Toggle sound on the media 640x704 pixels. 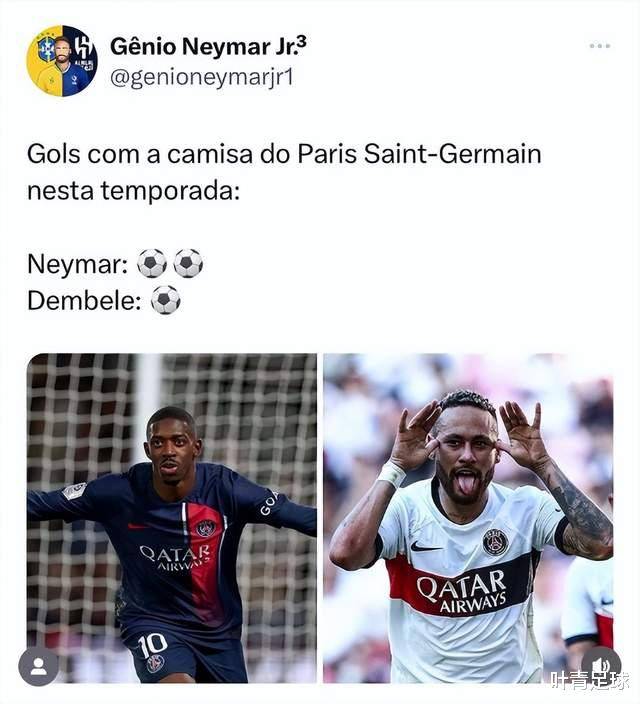600,664
